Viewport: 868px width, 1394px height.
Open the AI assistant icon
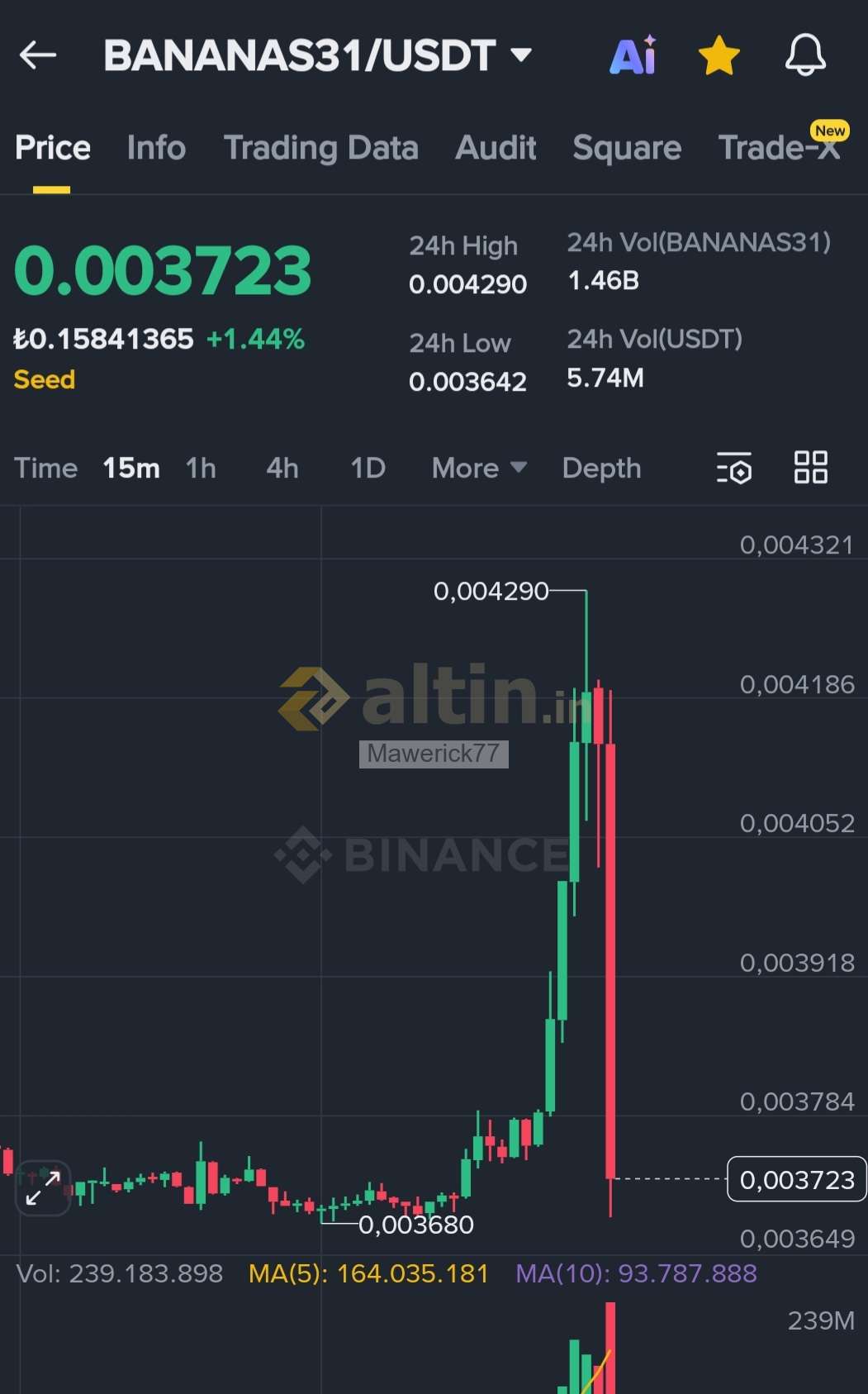633,55
